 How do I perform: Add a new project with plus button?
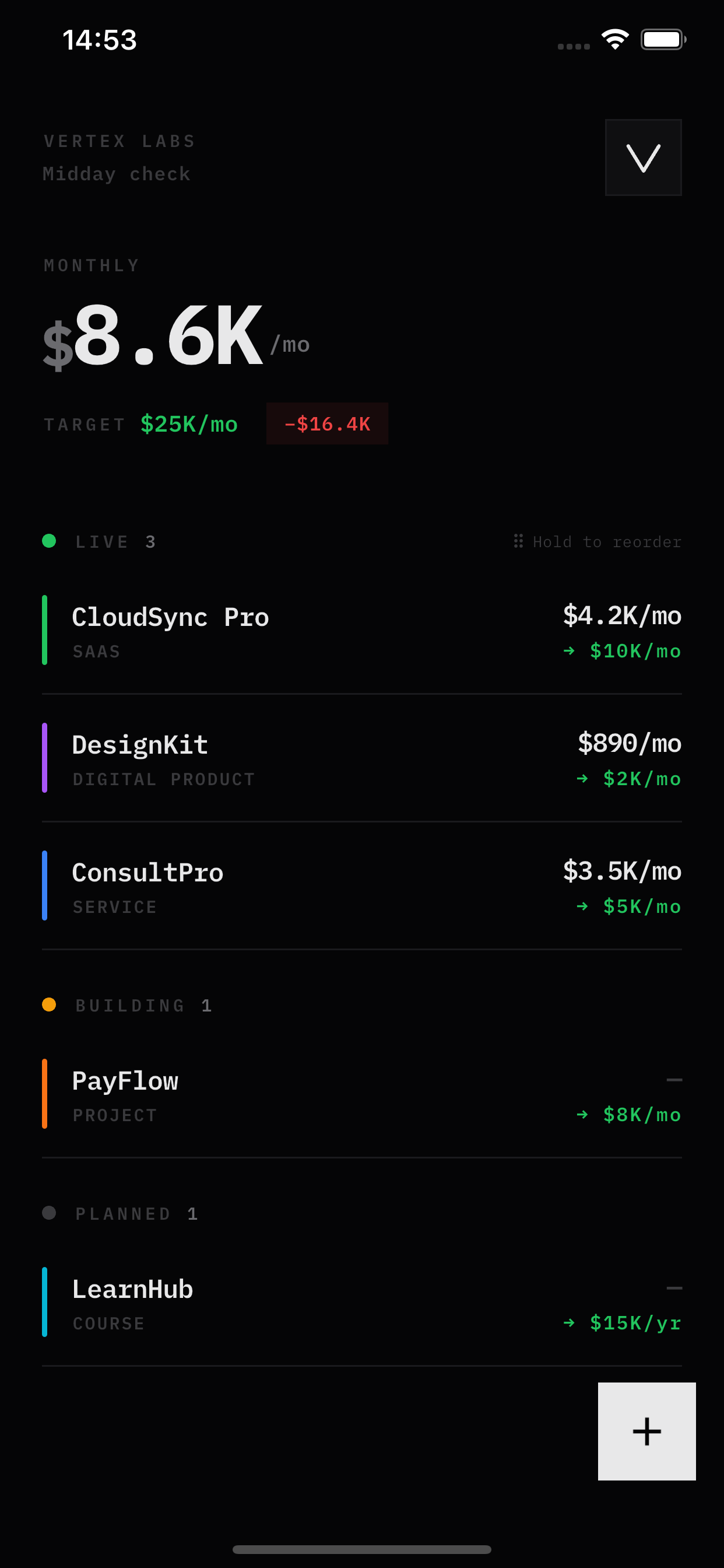[x=646, y=1430]
